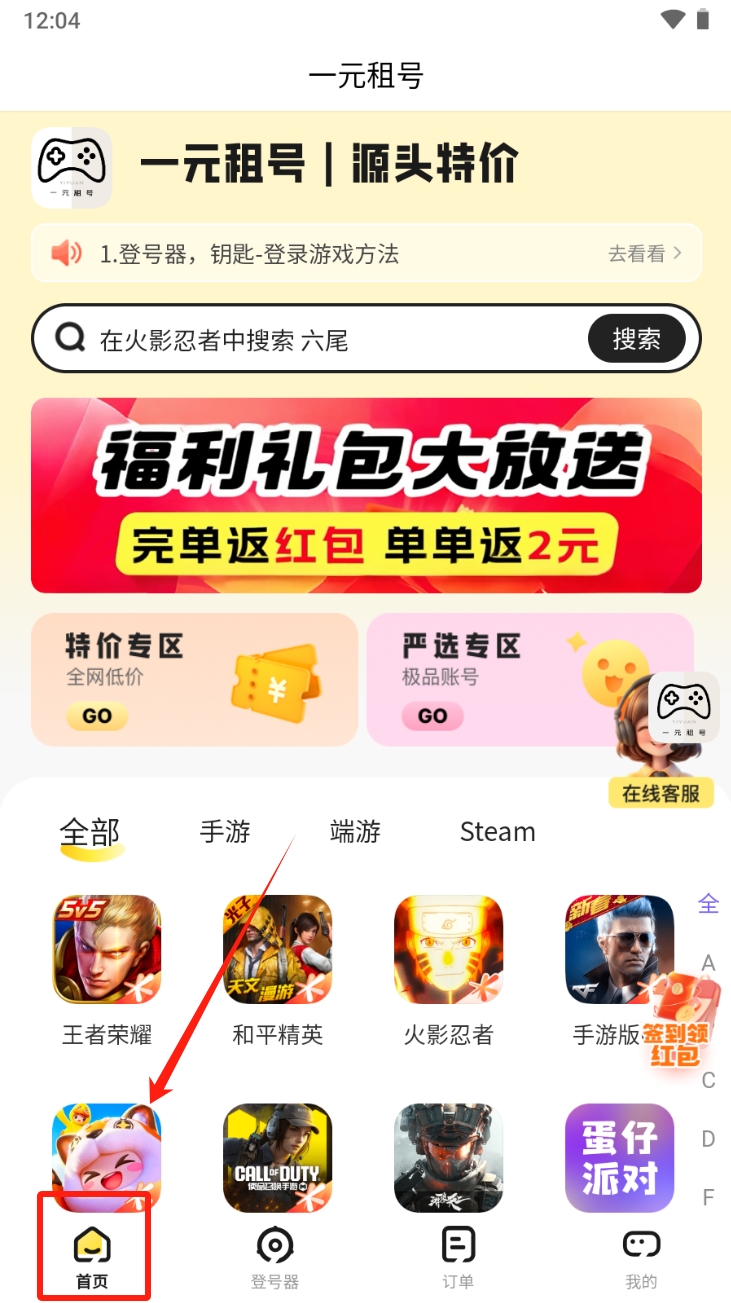This screenshot has height=1303, width=731.
Task: Jump to letter A in index
Action: [x=708, y=963]
